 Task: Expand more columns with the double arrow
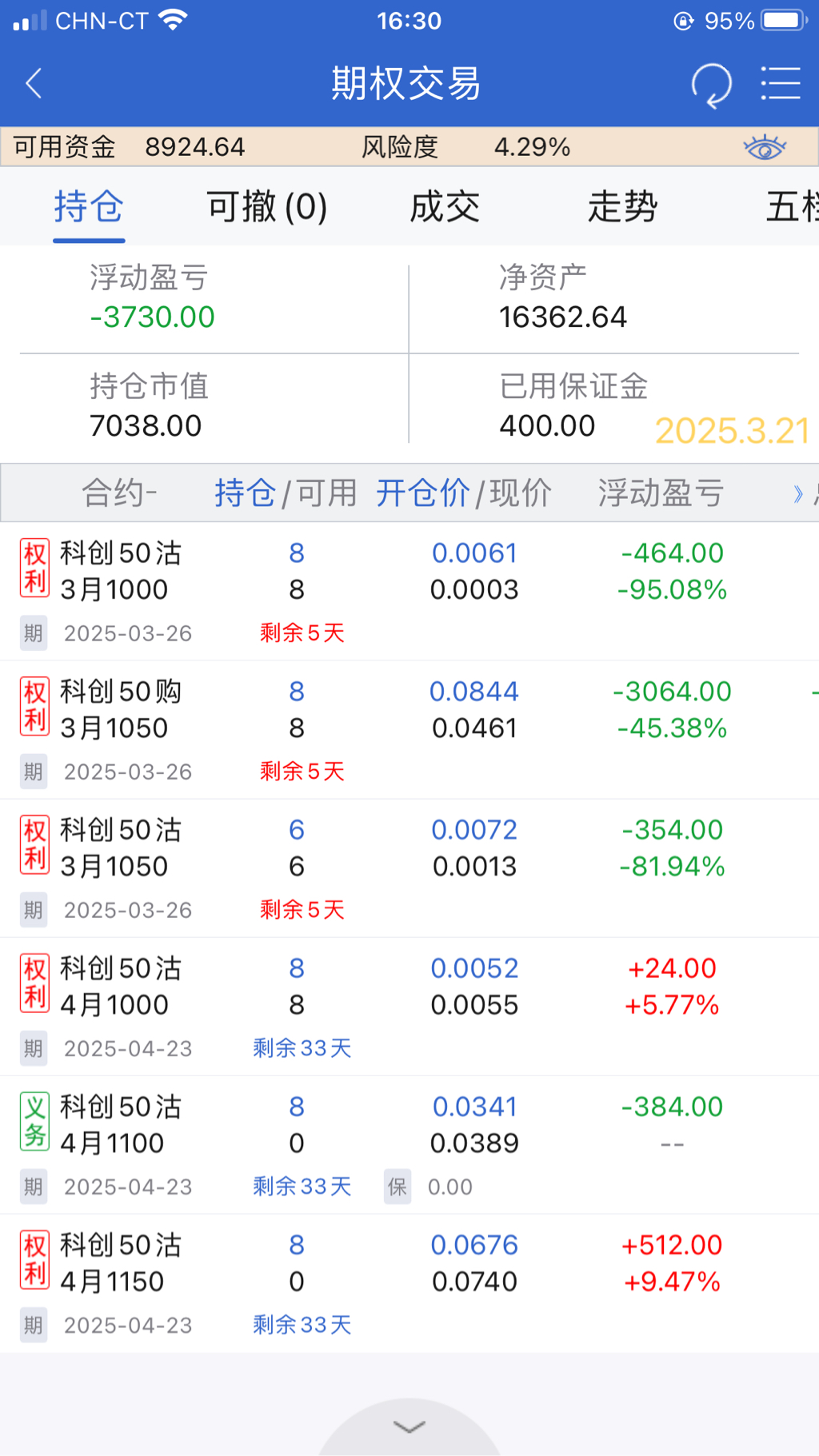(x=797, y=493)
